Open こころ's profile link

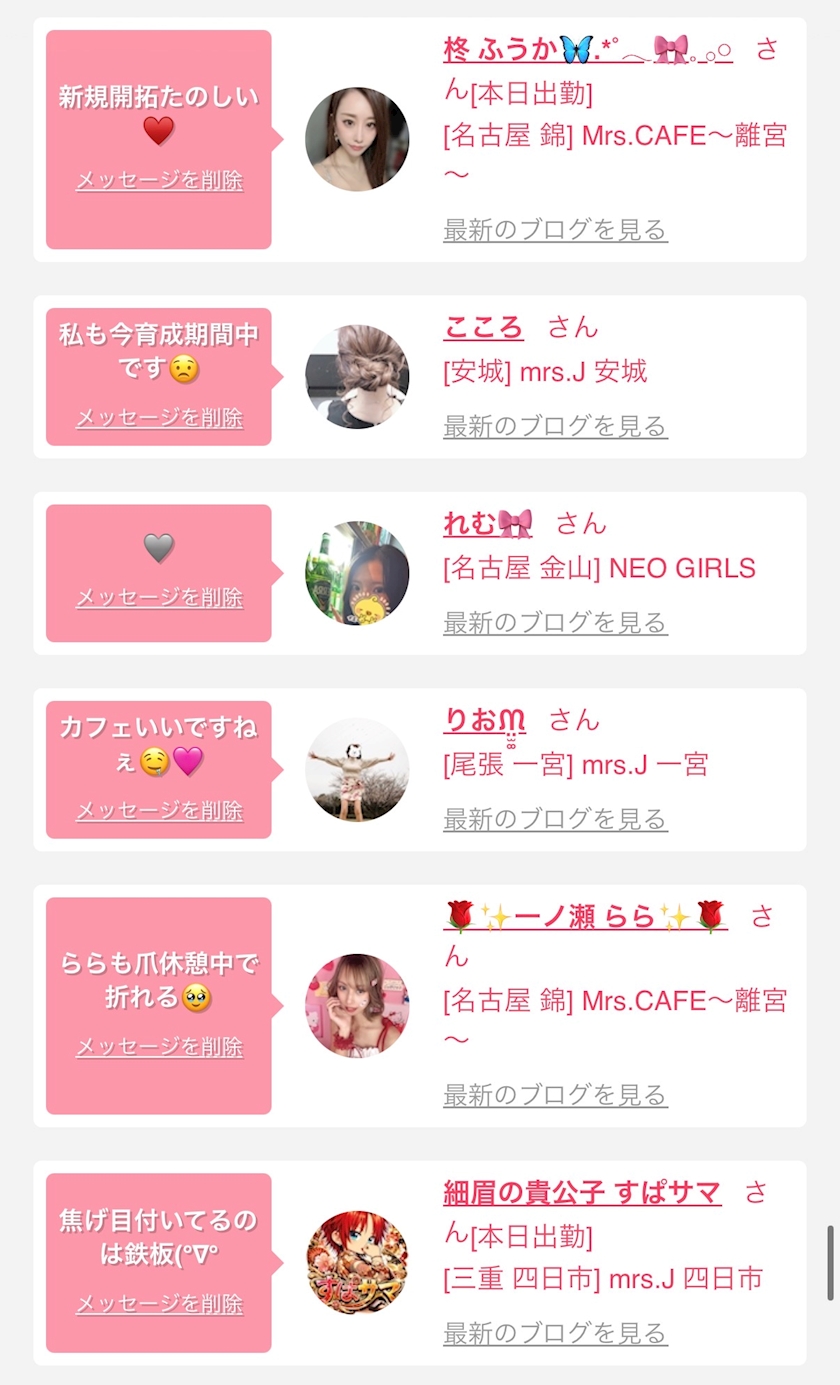[483, 327]
